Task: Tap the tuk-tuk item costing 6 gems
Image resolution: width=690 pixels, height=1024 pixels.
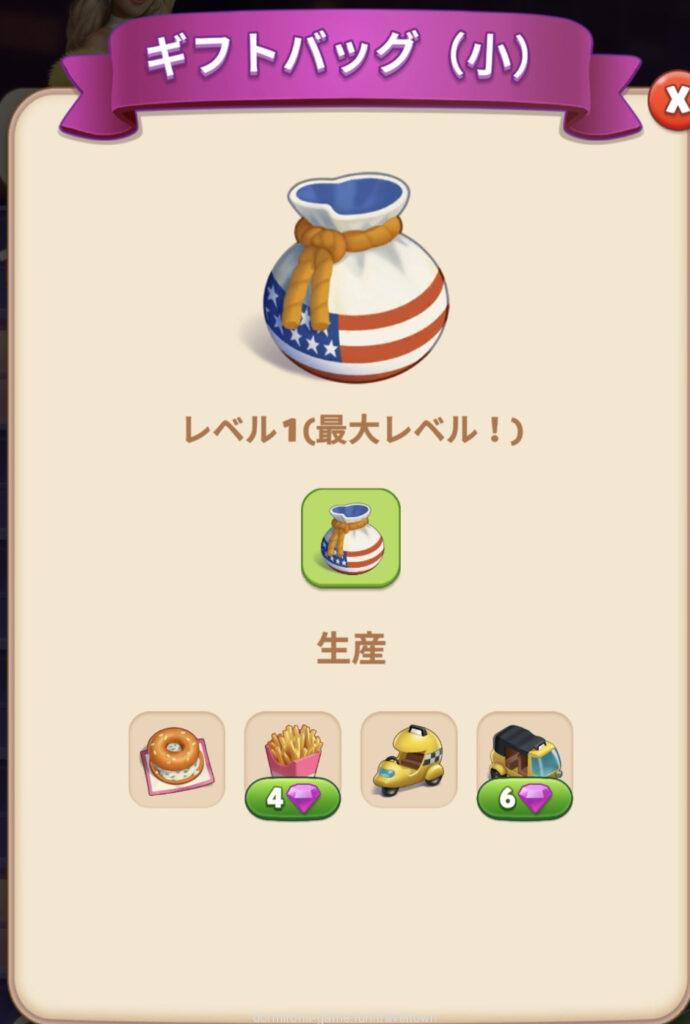Action: coord(524,759)
